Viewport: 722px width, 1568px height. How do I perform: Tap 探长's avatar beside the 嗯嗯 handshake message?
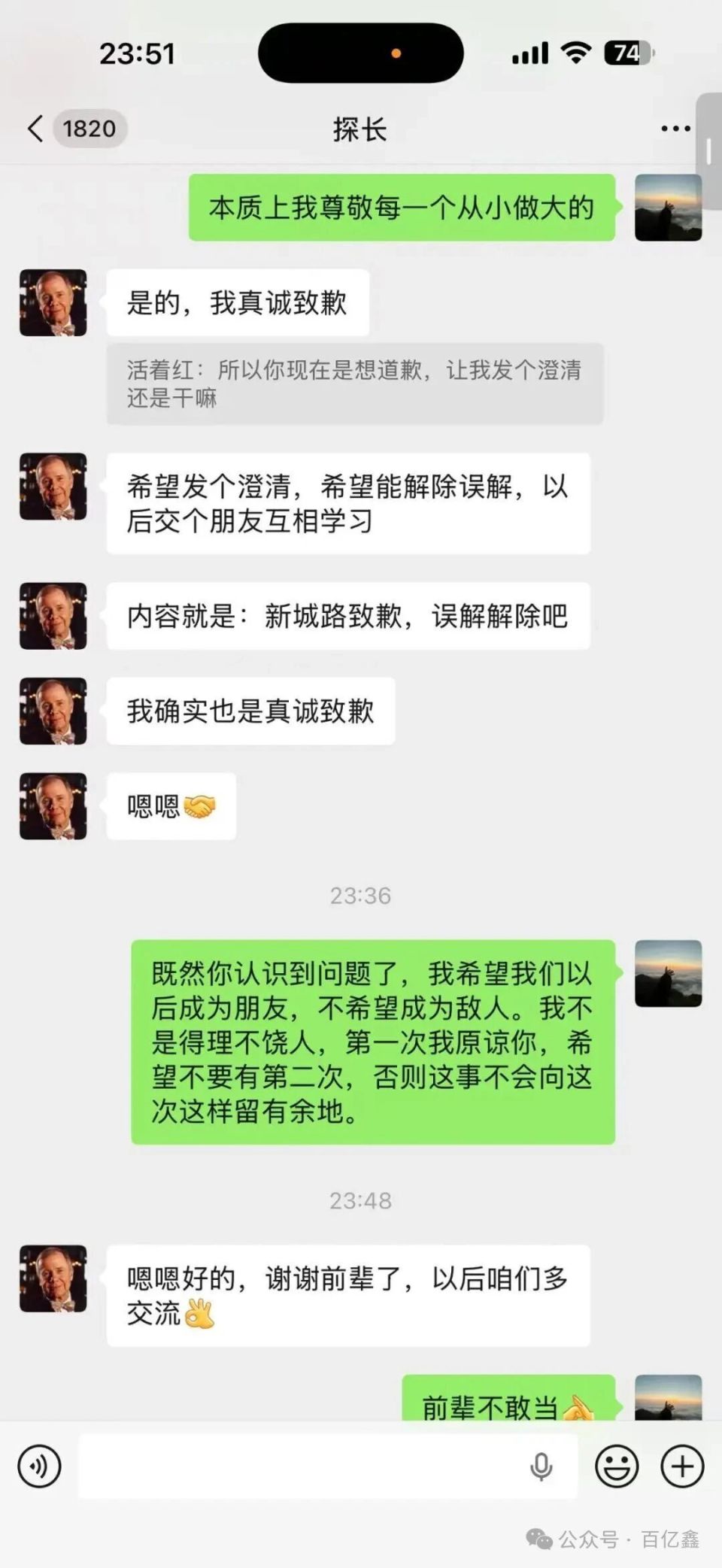pyautogui.click(x=53, y=805)
